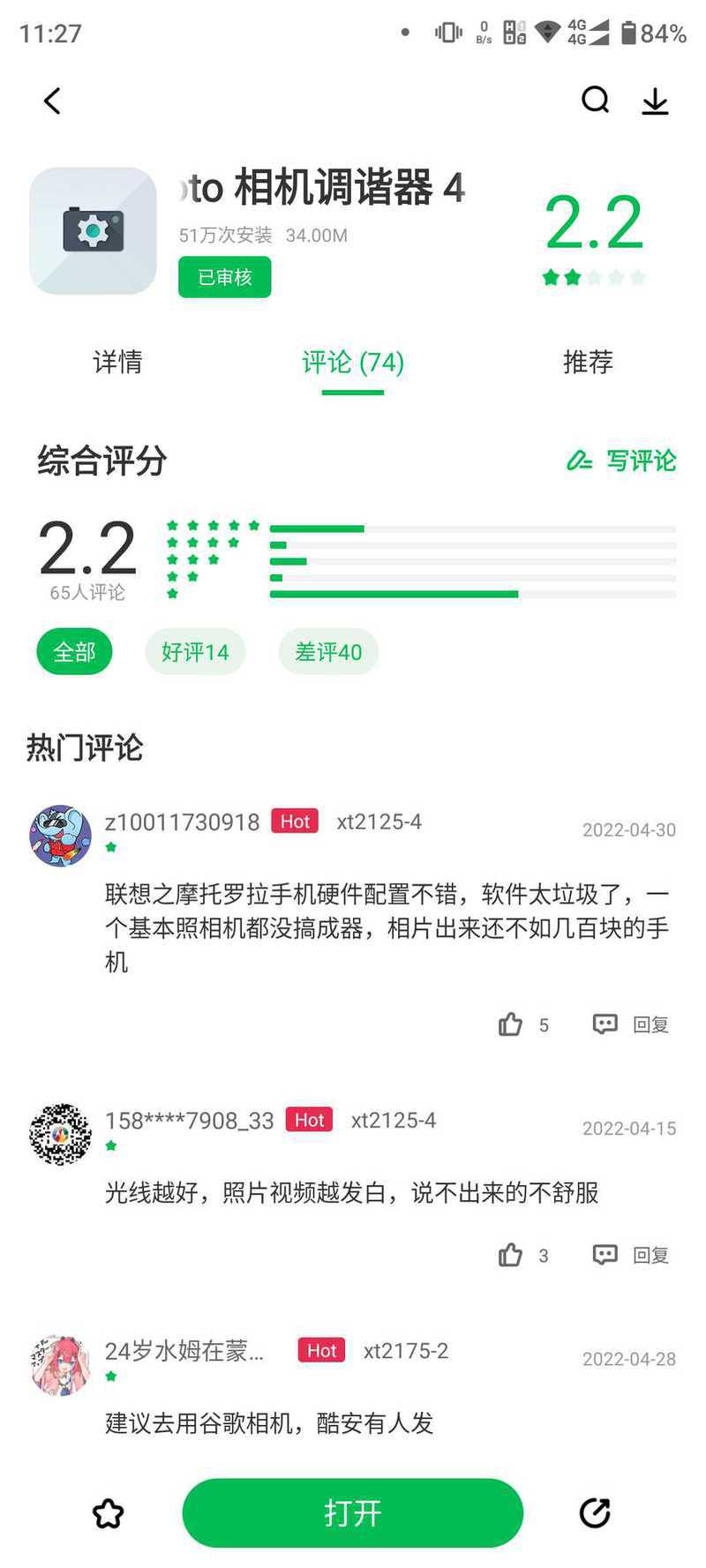Image resolution: width=706 pixels, height=1568 pixels.
Task: Tap the green 打开 button
Action: 352,1513
